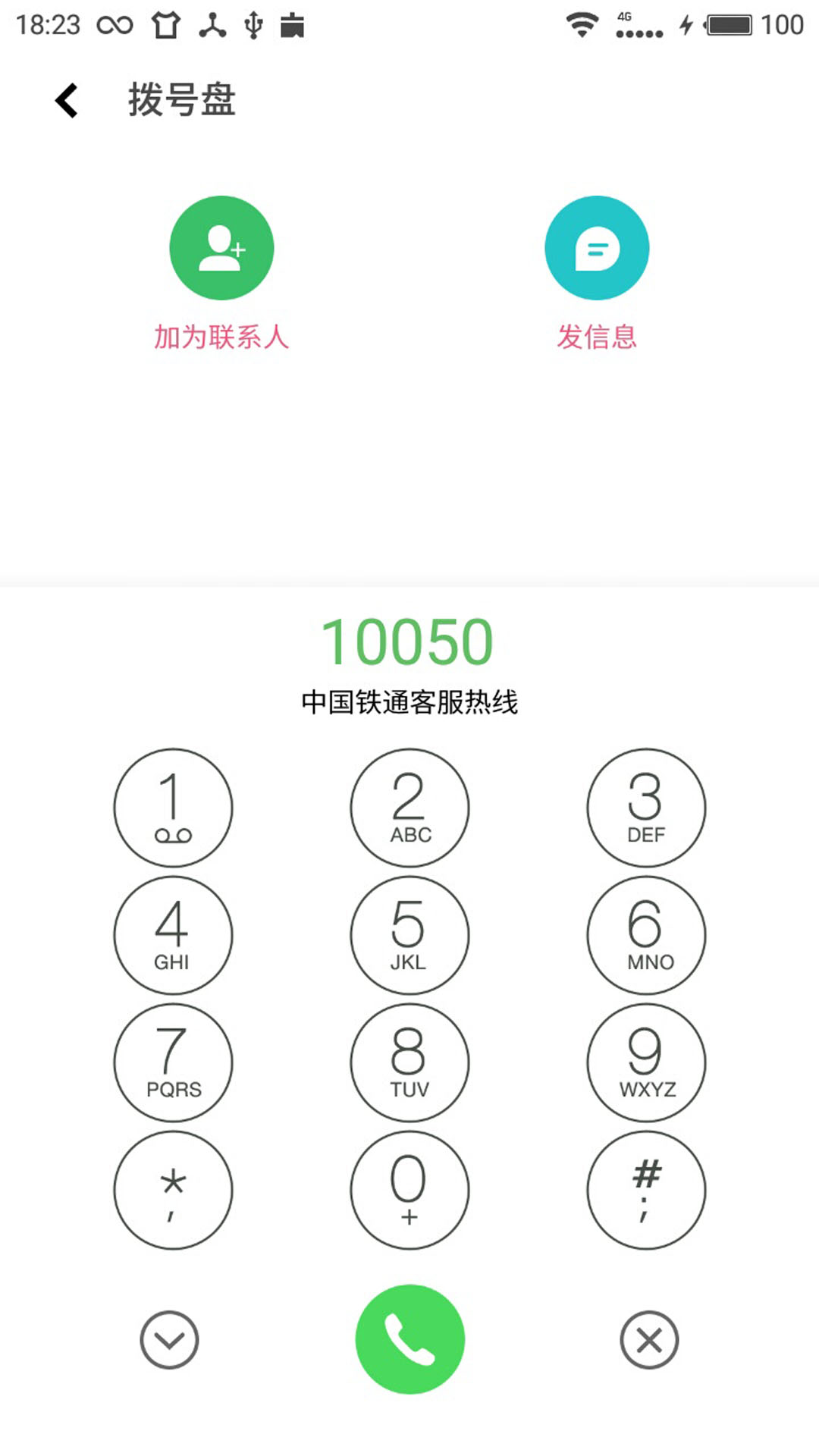The width and height of the screenshot is (819, 1456).
Task: Tap the star key
Action: (173, 1190)
